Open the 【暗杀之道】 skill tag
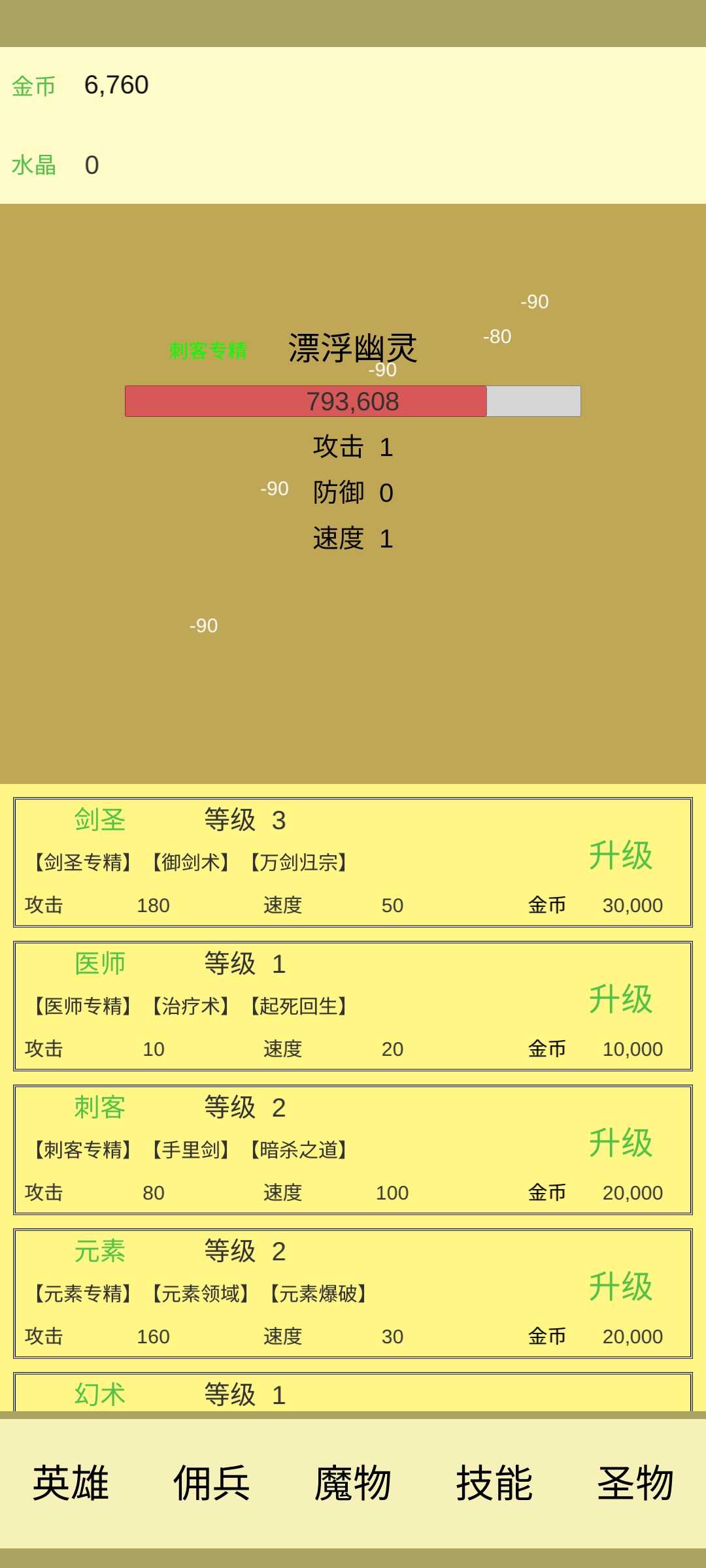The image size is (706, 1568). coord(297,1149)
